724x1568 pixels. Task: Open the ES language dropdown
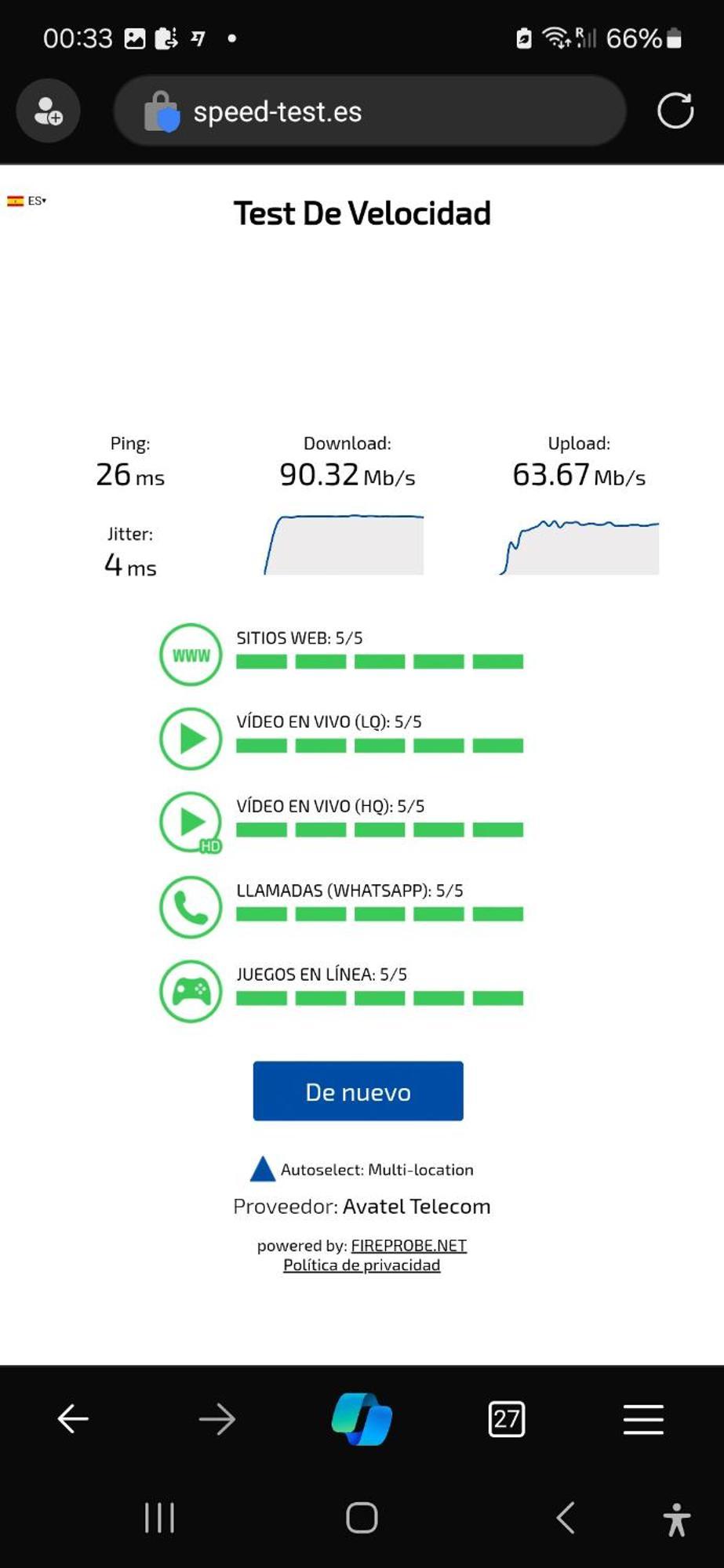pyautogui.click(x=27, y=201)
